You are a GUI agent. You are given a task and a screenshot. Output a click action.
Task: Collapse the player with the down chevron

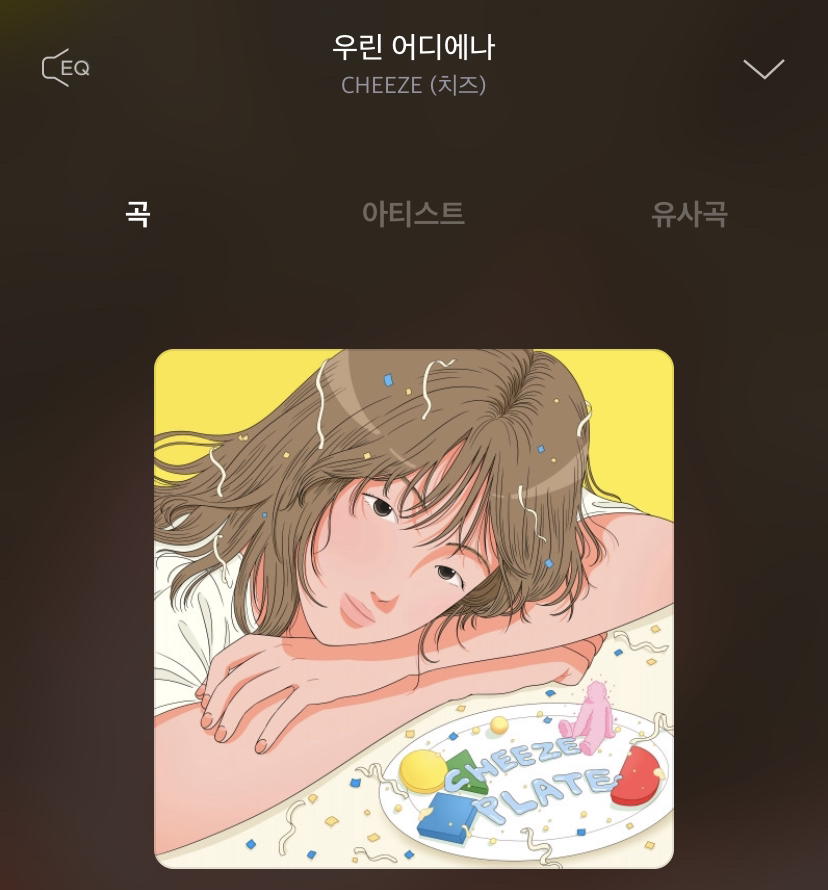coord(763,69)
